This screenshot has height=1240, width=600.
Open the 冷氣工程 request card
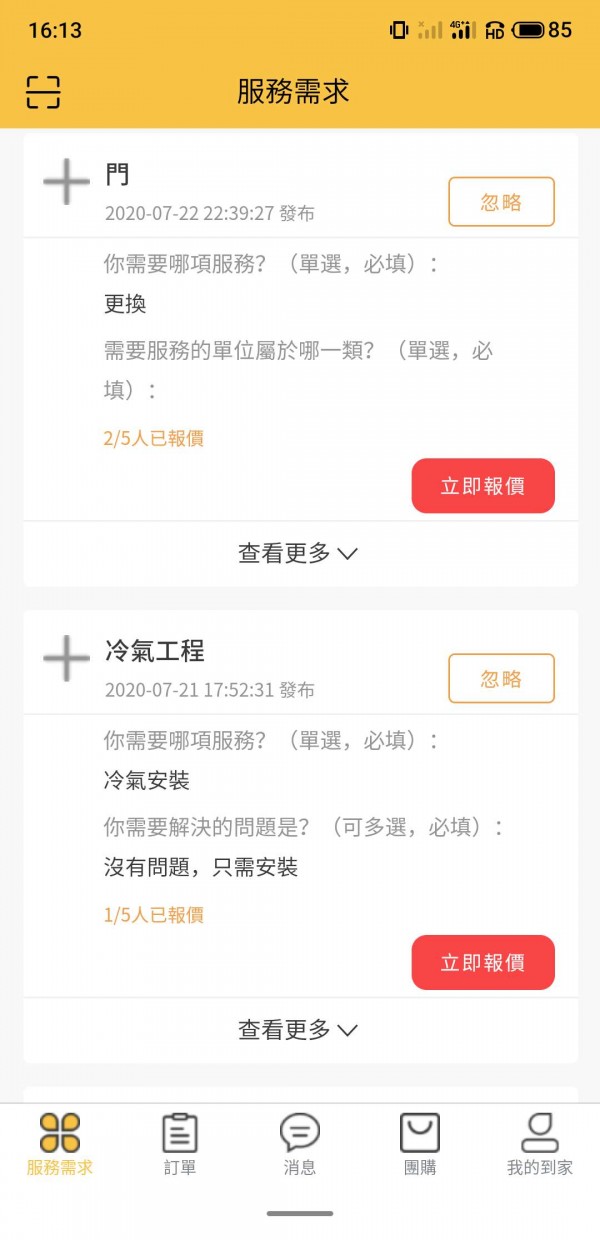tap(155, 652)
